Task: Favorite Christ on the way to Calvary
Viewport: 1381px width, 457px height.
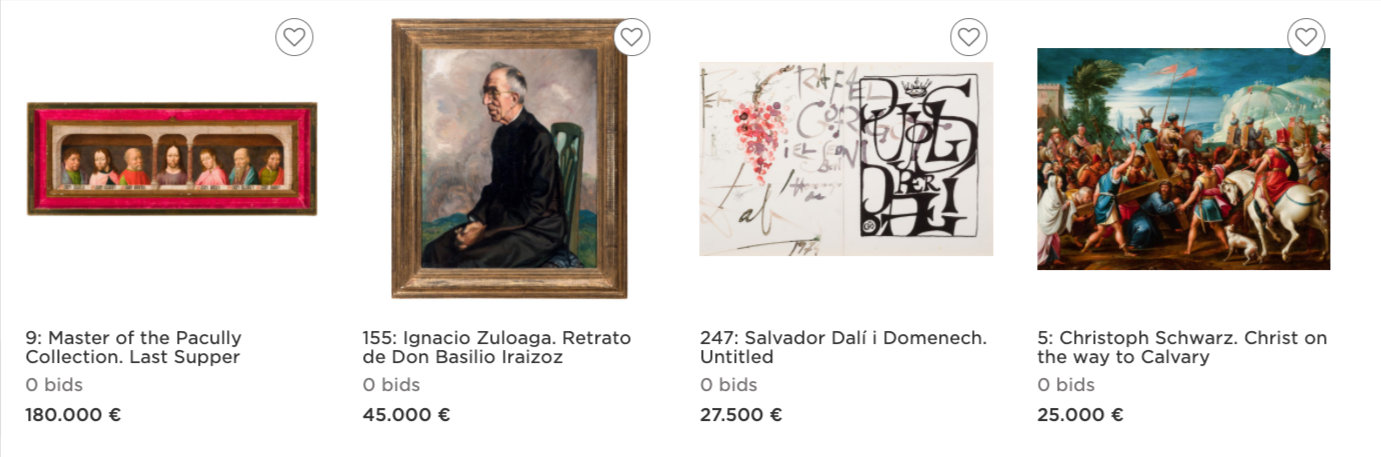Action: click(x=1305, y=38)
